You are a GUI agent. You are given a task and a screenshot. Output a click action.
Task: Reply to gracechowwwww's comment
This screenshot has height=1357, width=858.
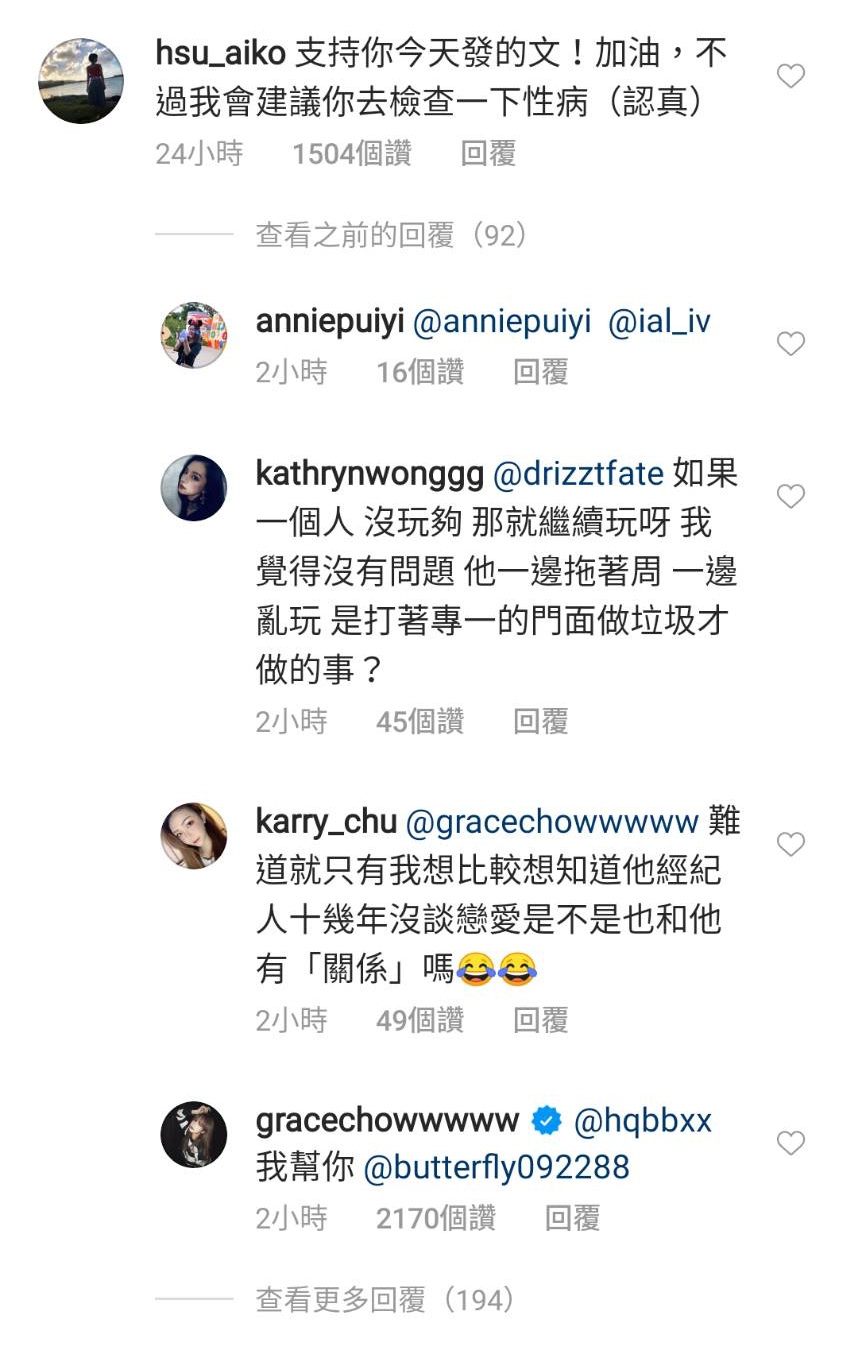tap(572, 1217)
